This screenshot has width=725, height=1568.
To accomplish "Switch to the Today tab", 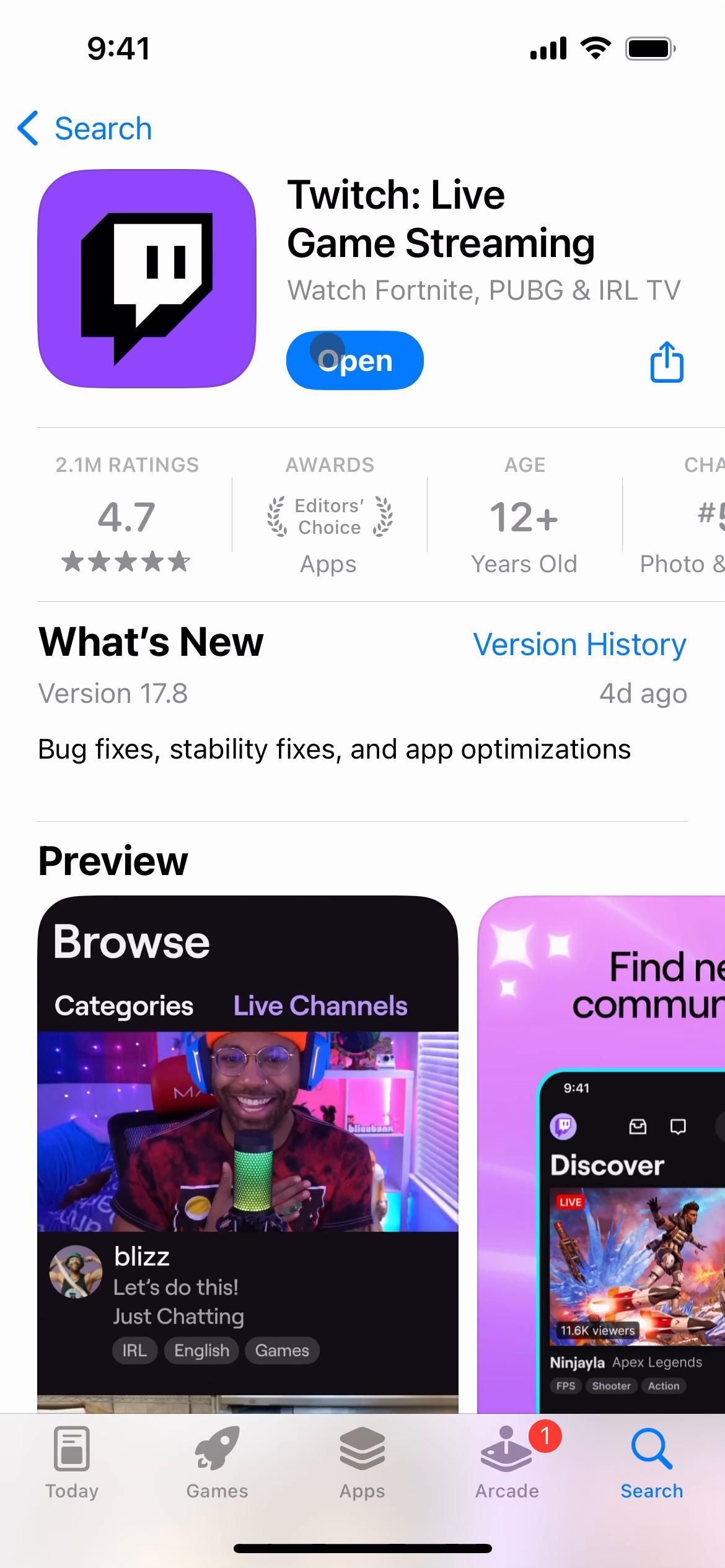I will pos(72,1463).
